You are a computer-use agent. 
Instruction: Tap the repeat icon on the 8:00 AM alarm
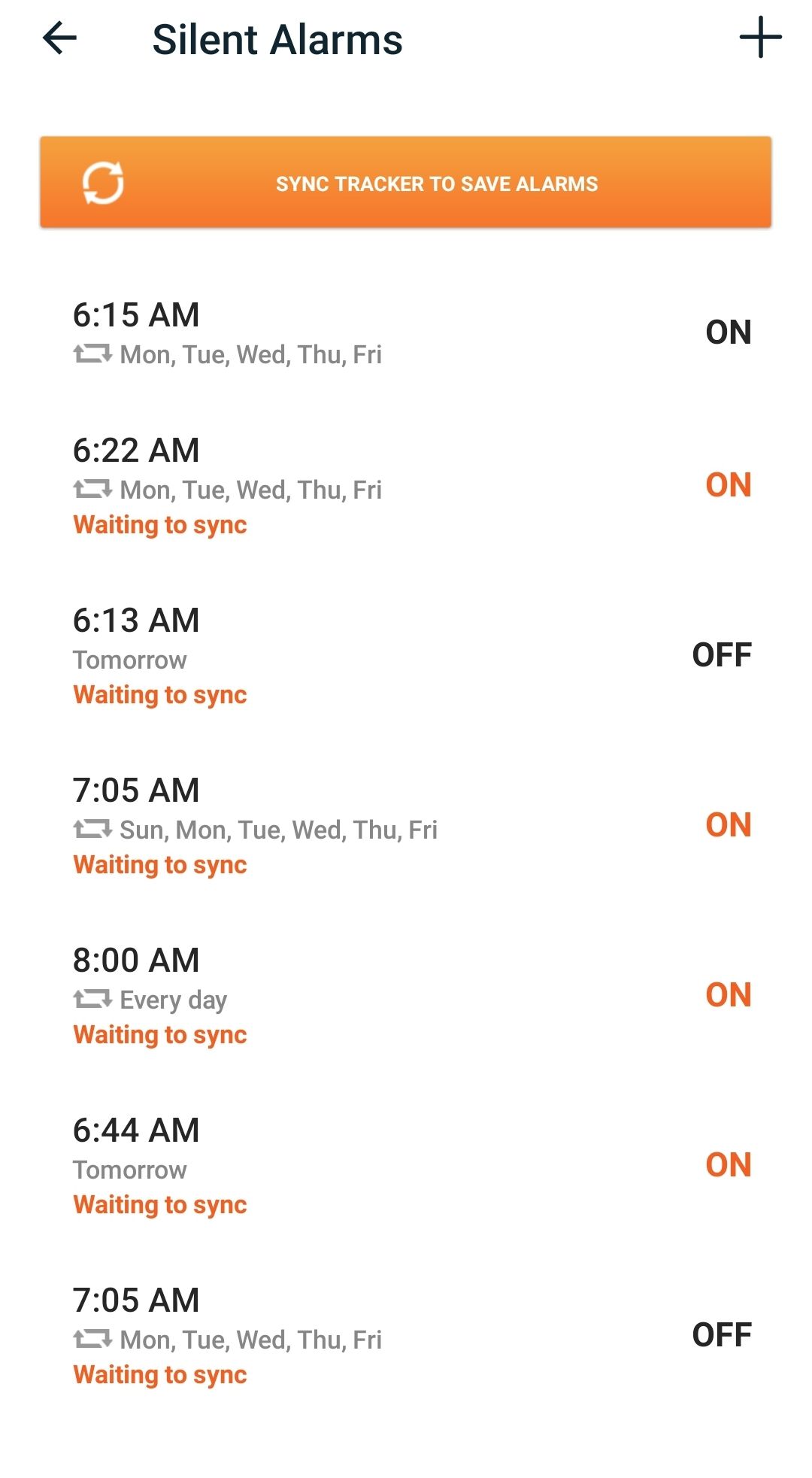point(93,998)
